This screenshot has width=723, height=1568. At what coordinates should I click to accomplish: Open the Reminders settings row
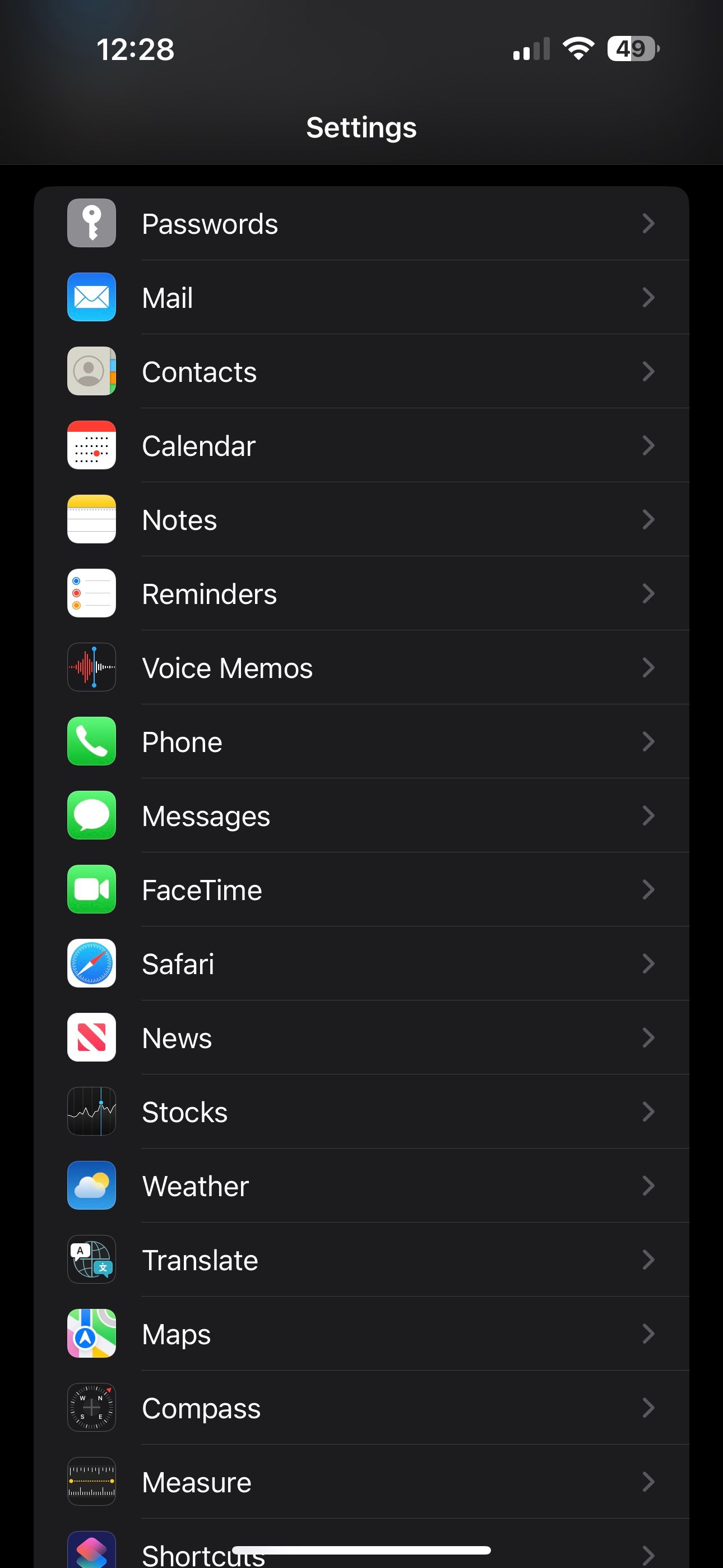click(x=361, y=593)
